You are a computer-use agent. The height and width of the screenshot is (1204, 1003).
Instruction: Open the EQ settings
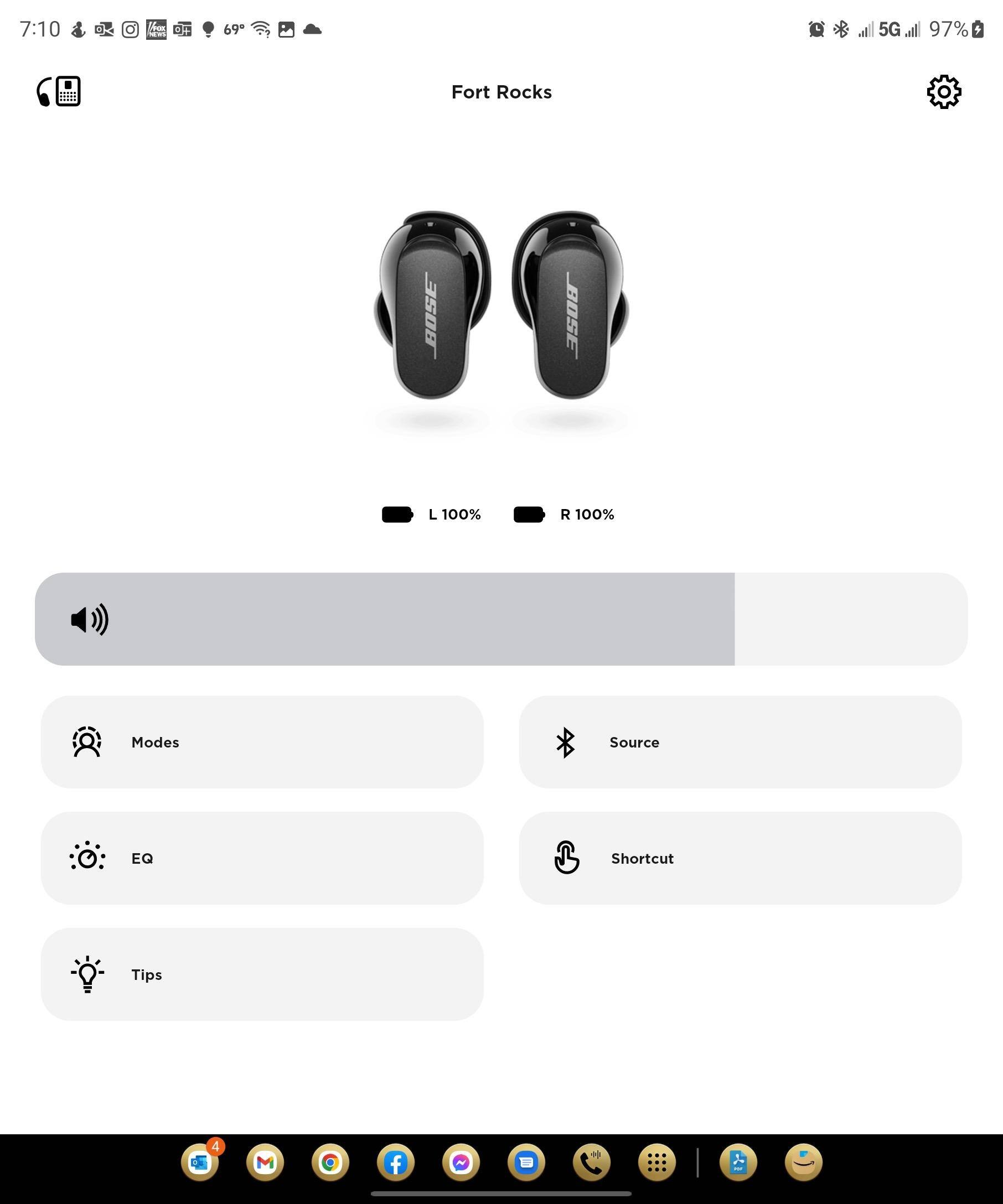pyautogui.click(x=262, y=858)
